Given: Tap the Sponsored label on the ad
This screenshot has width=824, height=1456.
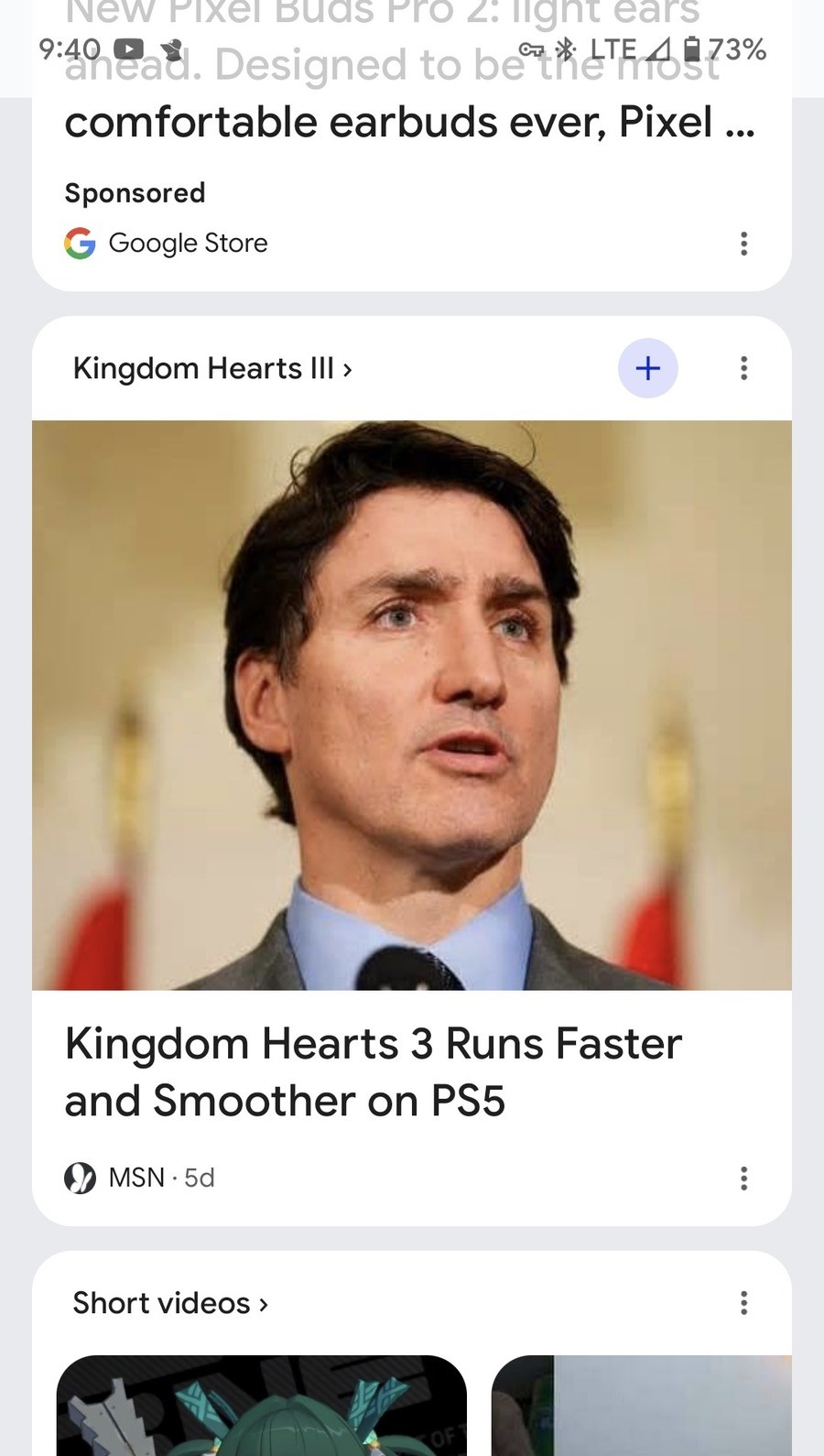Looking at the screenshot, I should coord(135,192).
